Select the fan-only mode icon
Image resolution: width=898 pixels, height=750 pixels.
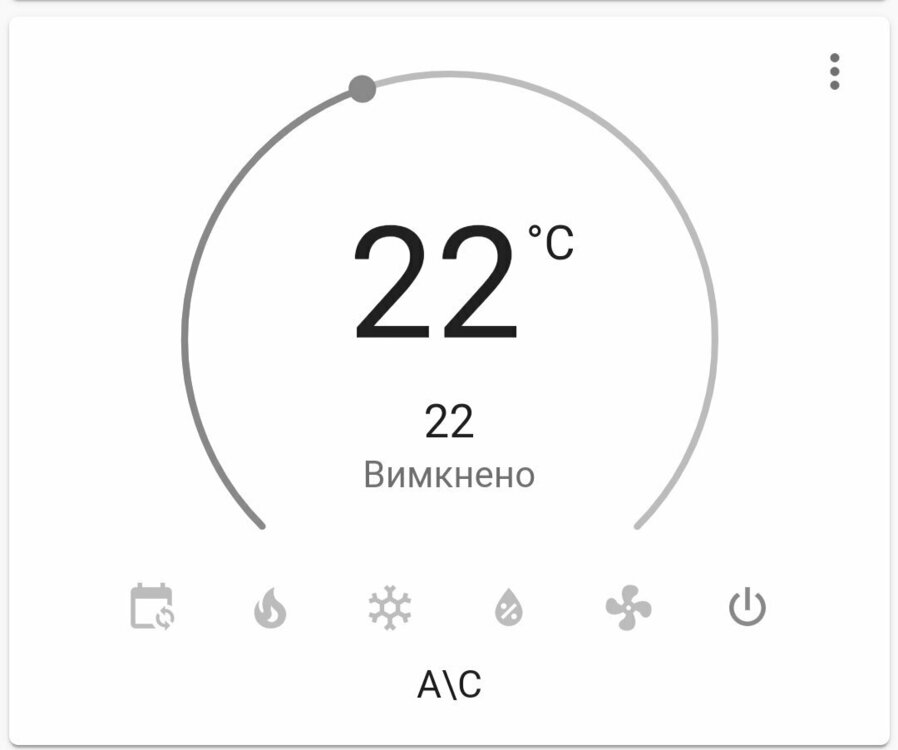pyautogui.click(x=628, y=607)
